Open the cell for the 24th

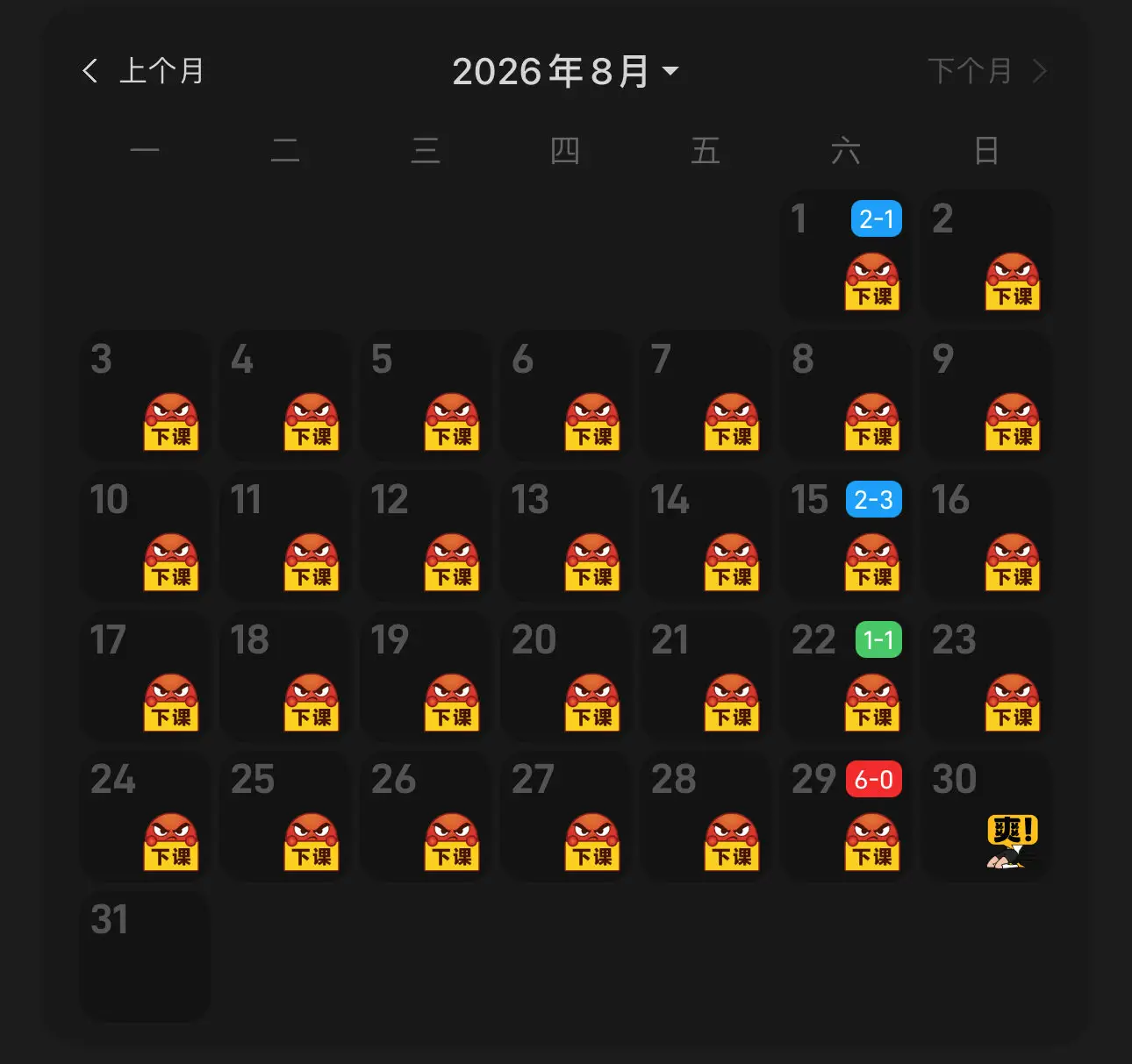(145, 817)
